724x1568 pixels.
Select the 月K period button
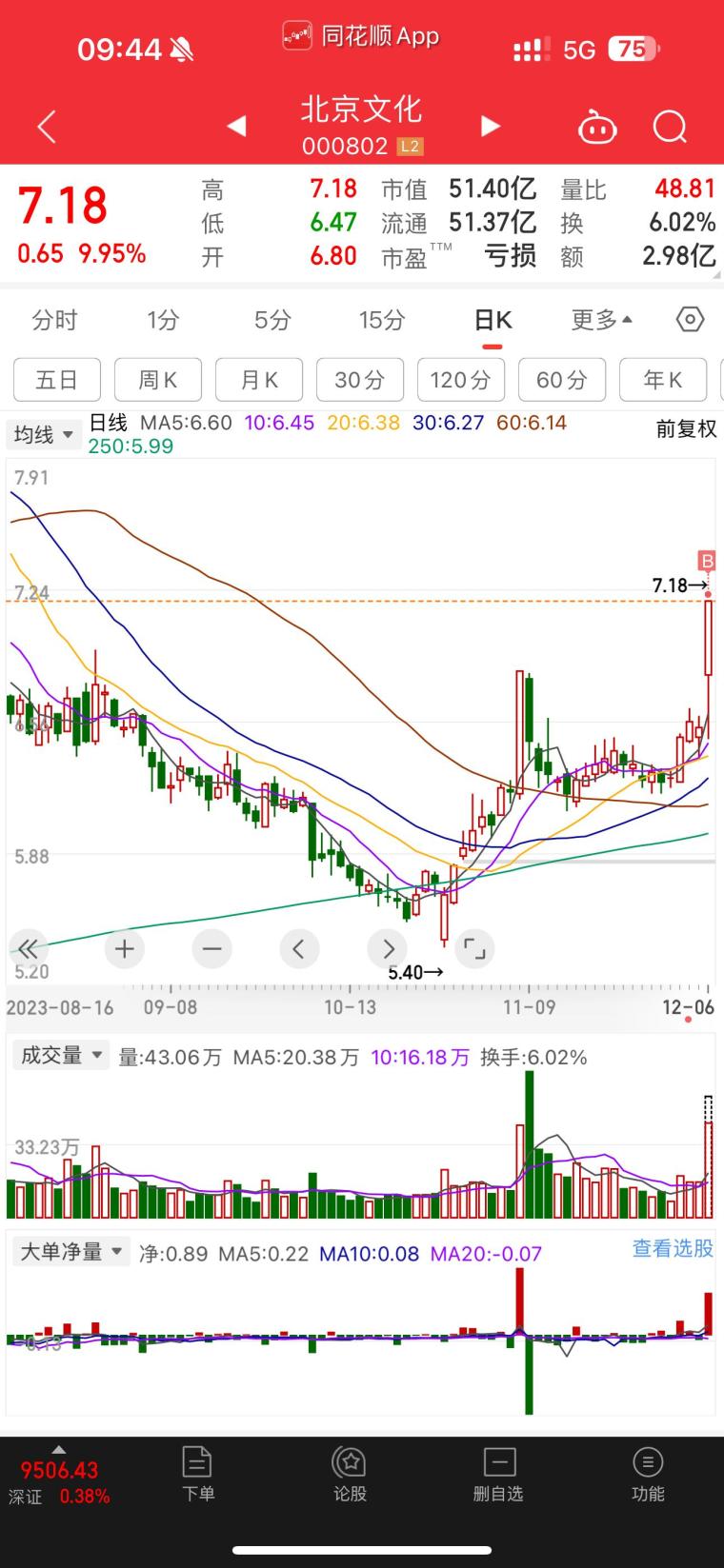click(x=259, y=380)
